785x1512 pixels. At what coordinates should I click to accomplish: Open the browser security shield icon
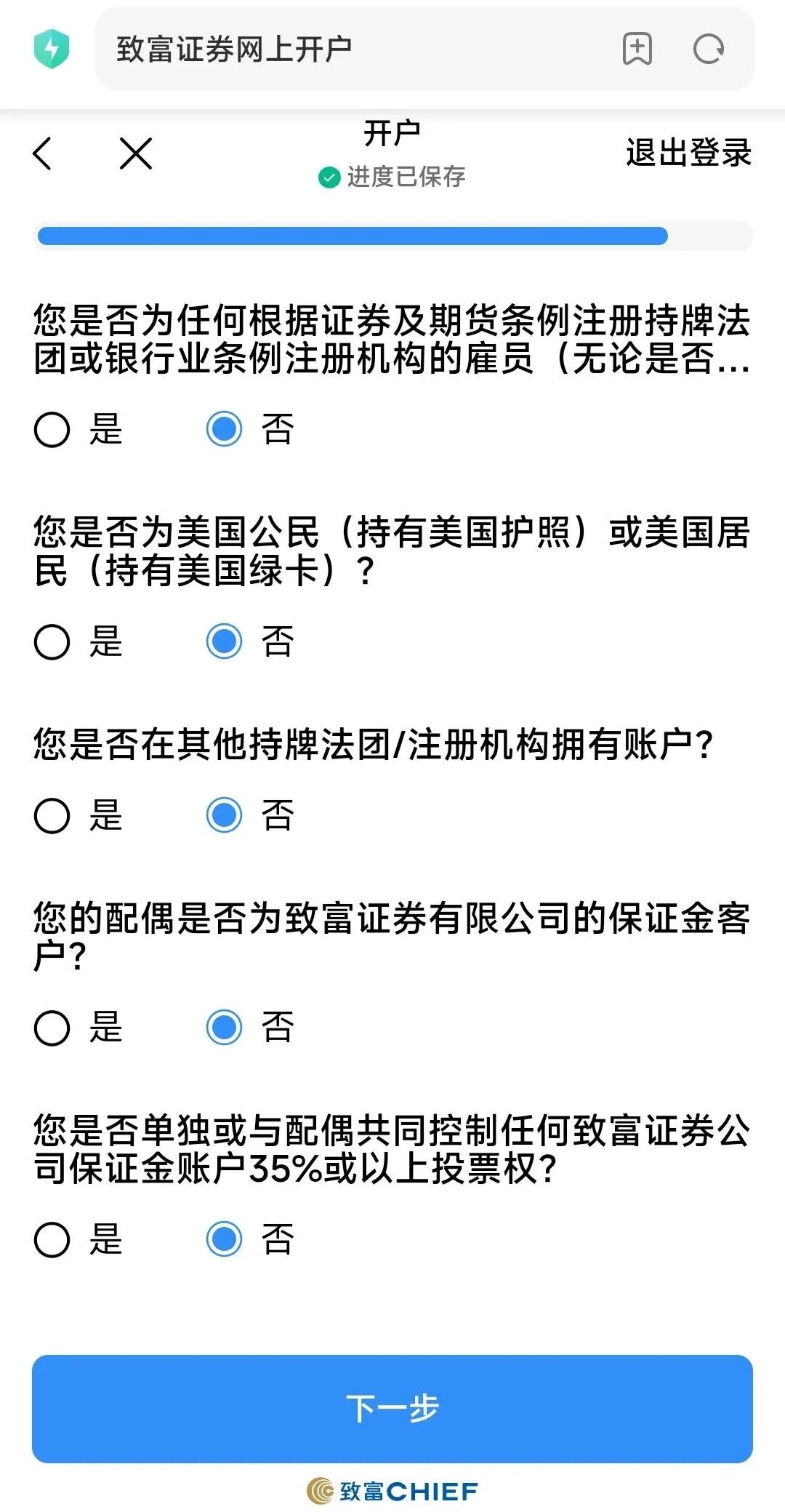(x=52, y=49)
